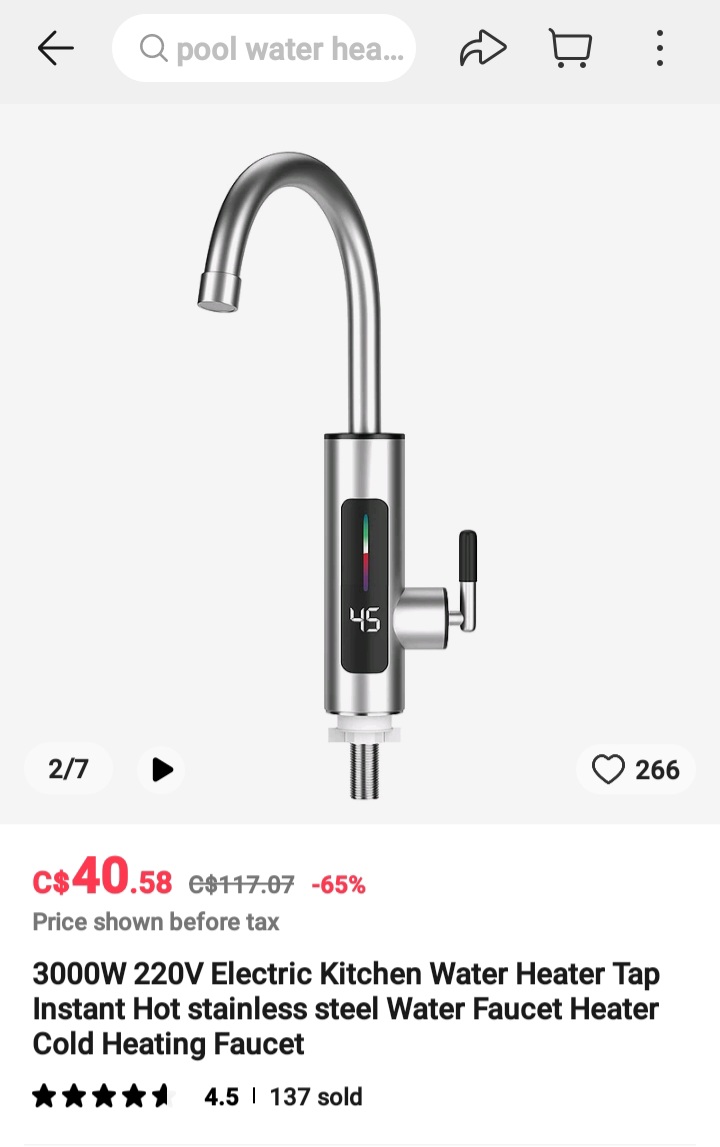This screenshot has height=1147, width=720.
Task: Tap the search magnifier icon
Action: [153, 48]
